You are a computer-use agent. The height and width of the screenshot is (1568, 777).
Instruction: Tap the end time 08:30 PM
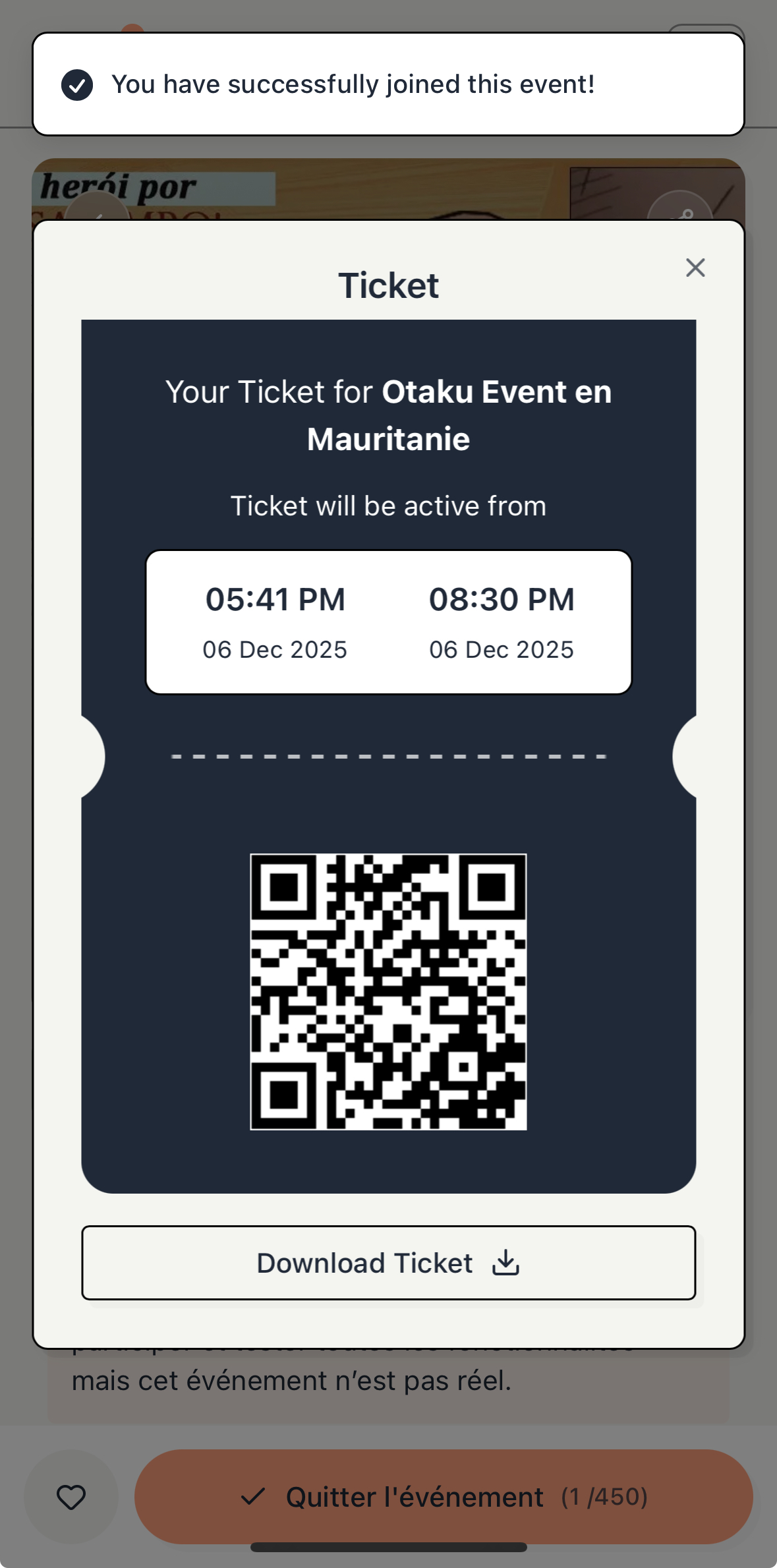click(502, 598)
